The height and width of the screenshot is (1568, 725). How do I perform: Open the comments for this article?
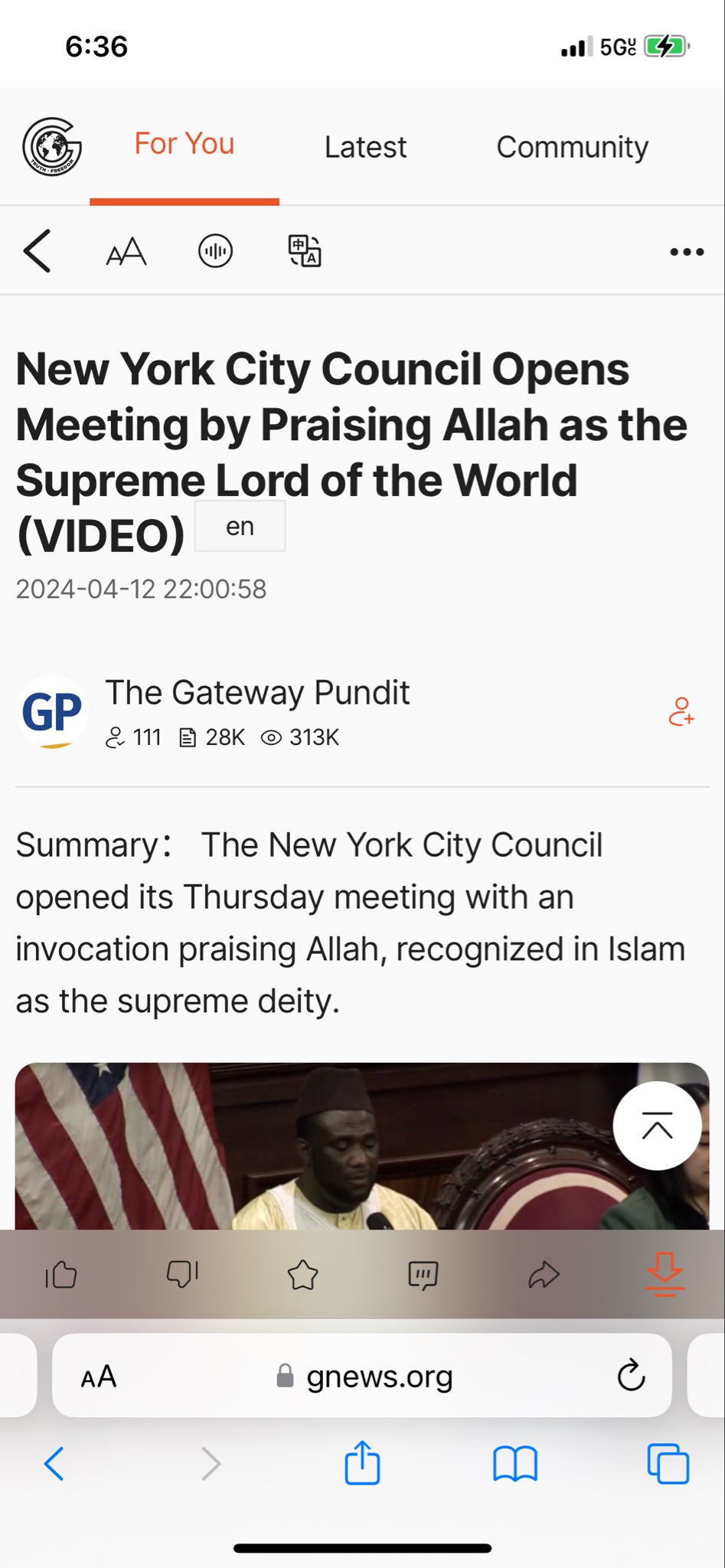click(423, 1275)
